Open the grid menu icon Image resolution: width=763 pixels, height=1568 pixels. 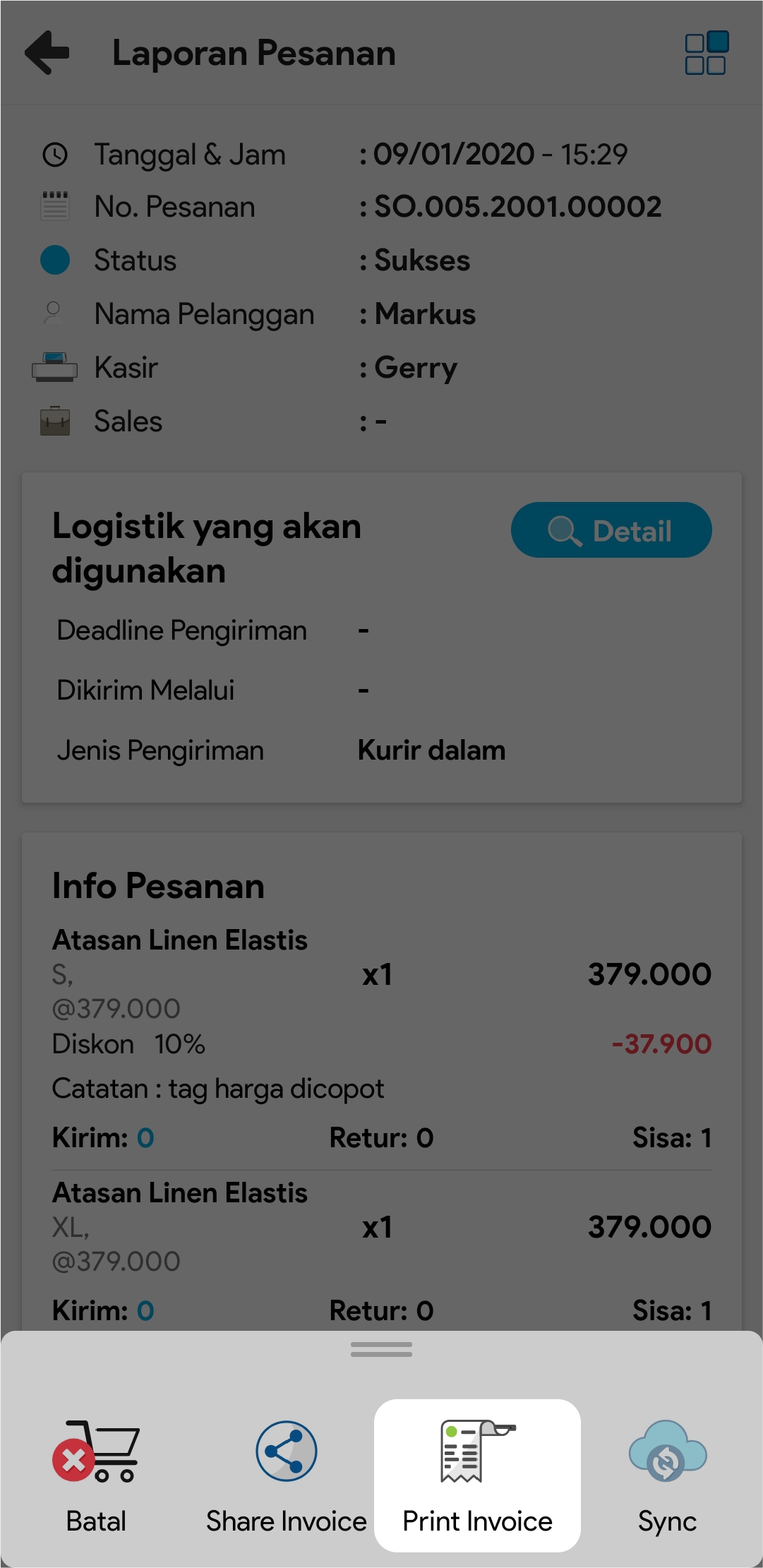[x=706, y=53]
